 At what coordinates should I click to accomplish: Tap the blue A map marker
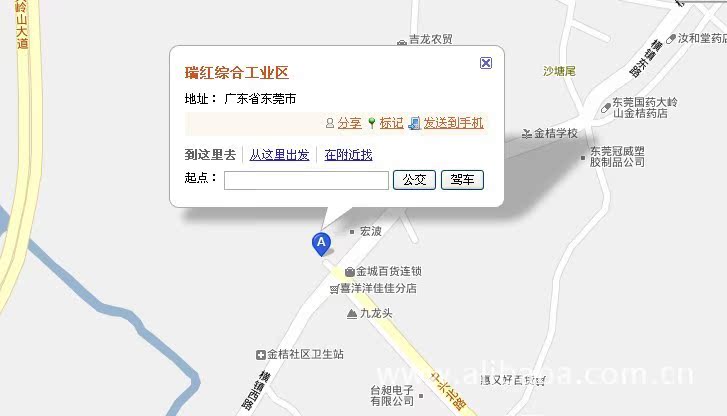[x=321, y=242]
